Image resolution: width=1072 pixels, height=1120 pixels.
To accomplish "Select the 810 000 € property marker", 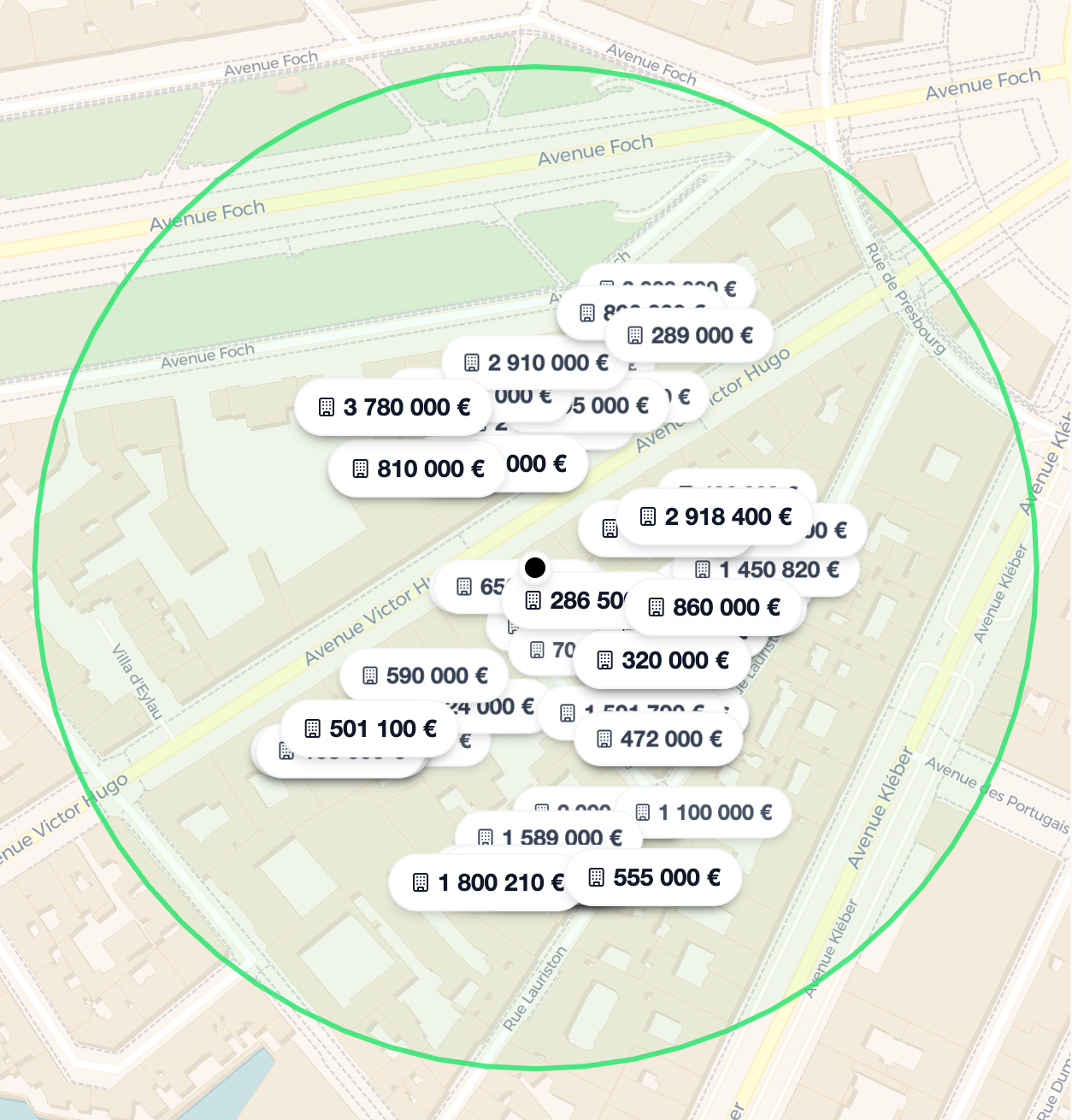I will tap(417, 469).
